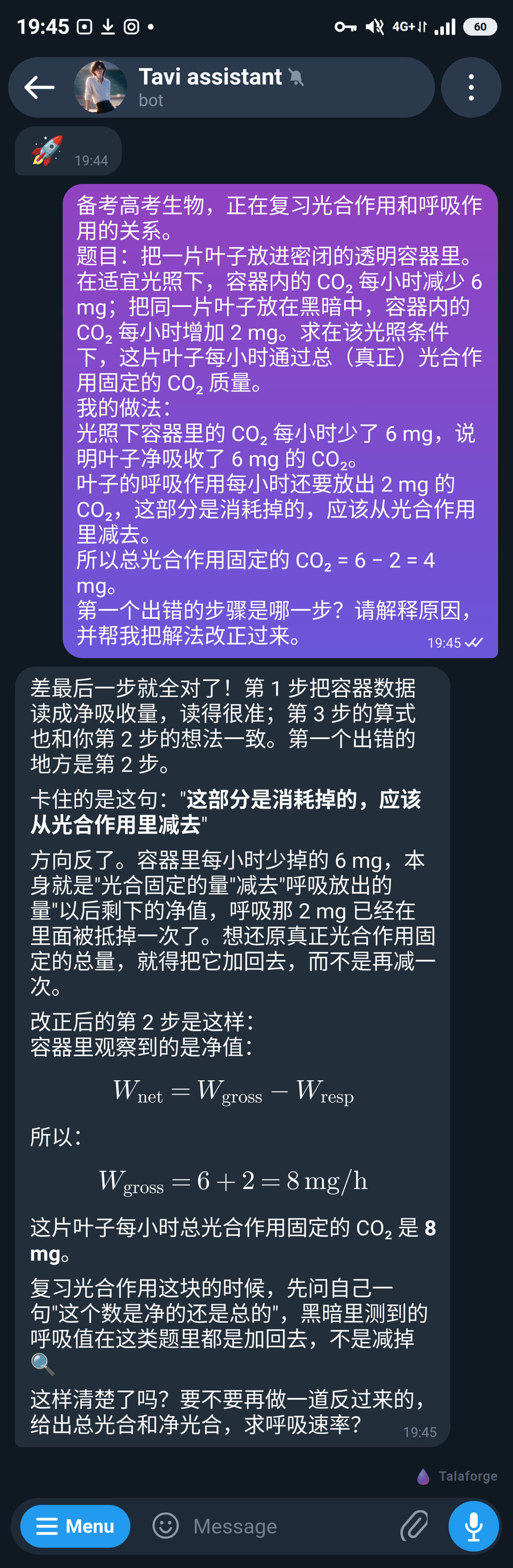Open the bot Menu button
Screen dimensions: 513x1568
pos(75,1526)
